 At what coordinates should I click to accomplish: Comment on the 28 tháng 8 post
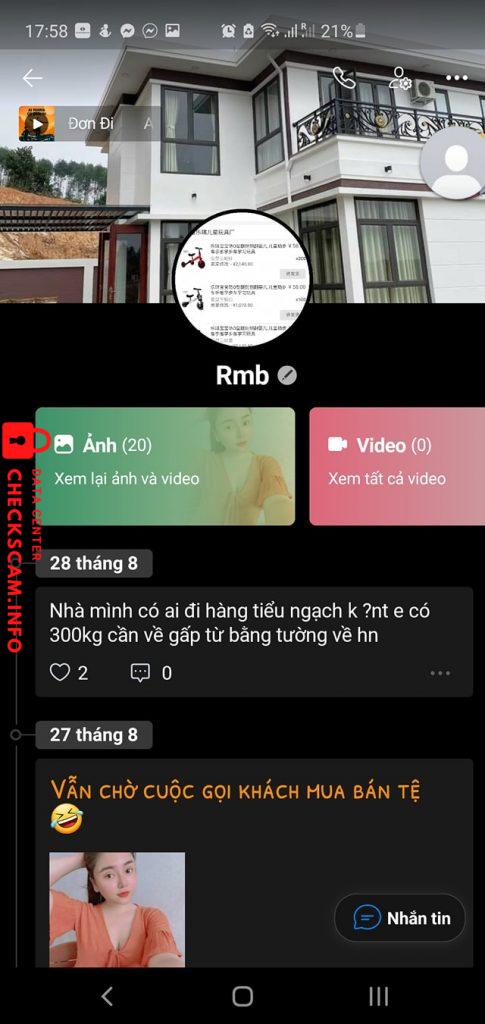pyautogui.click(x=140, y=673)
